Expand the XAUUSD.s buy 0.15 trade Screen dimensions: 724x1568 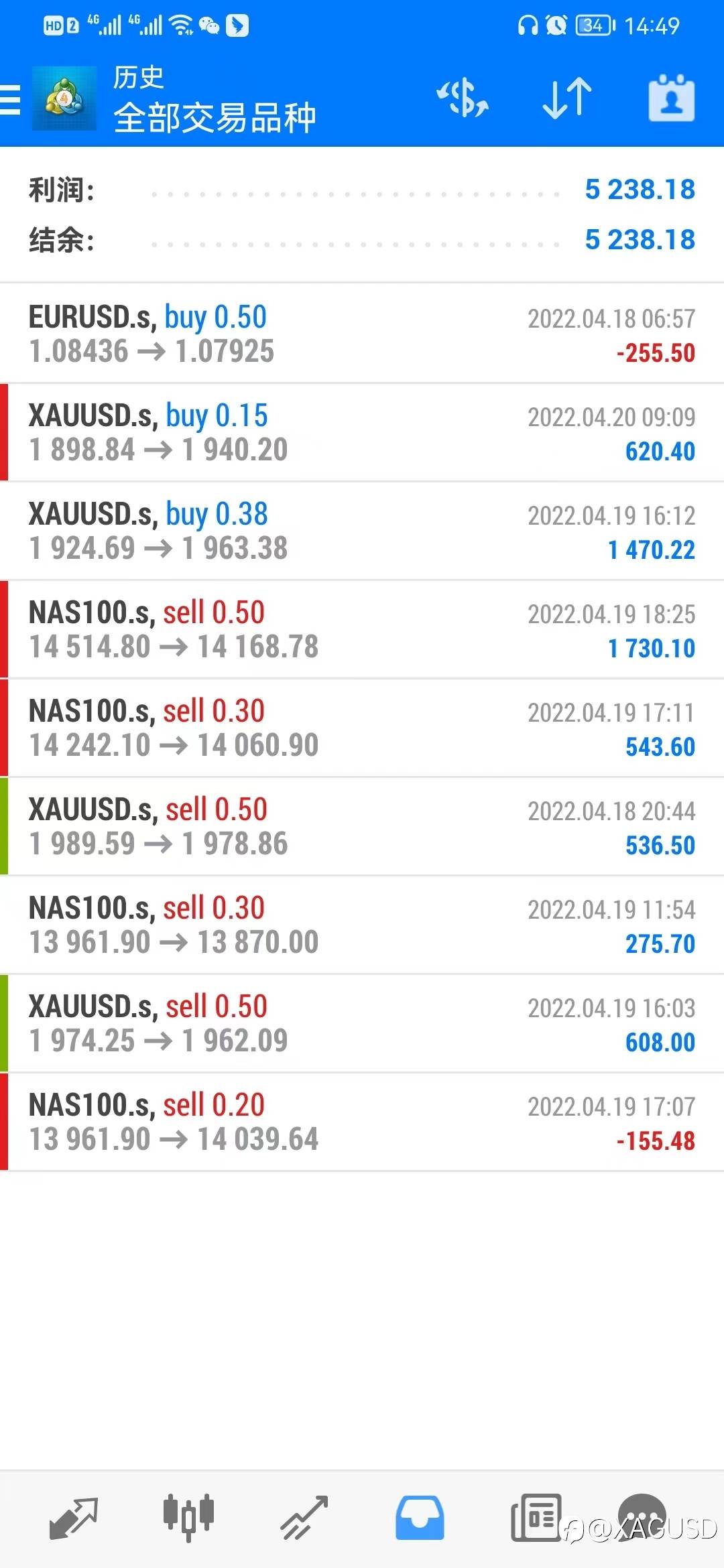pos(362,432)
